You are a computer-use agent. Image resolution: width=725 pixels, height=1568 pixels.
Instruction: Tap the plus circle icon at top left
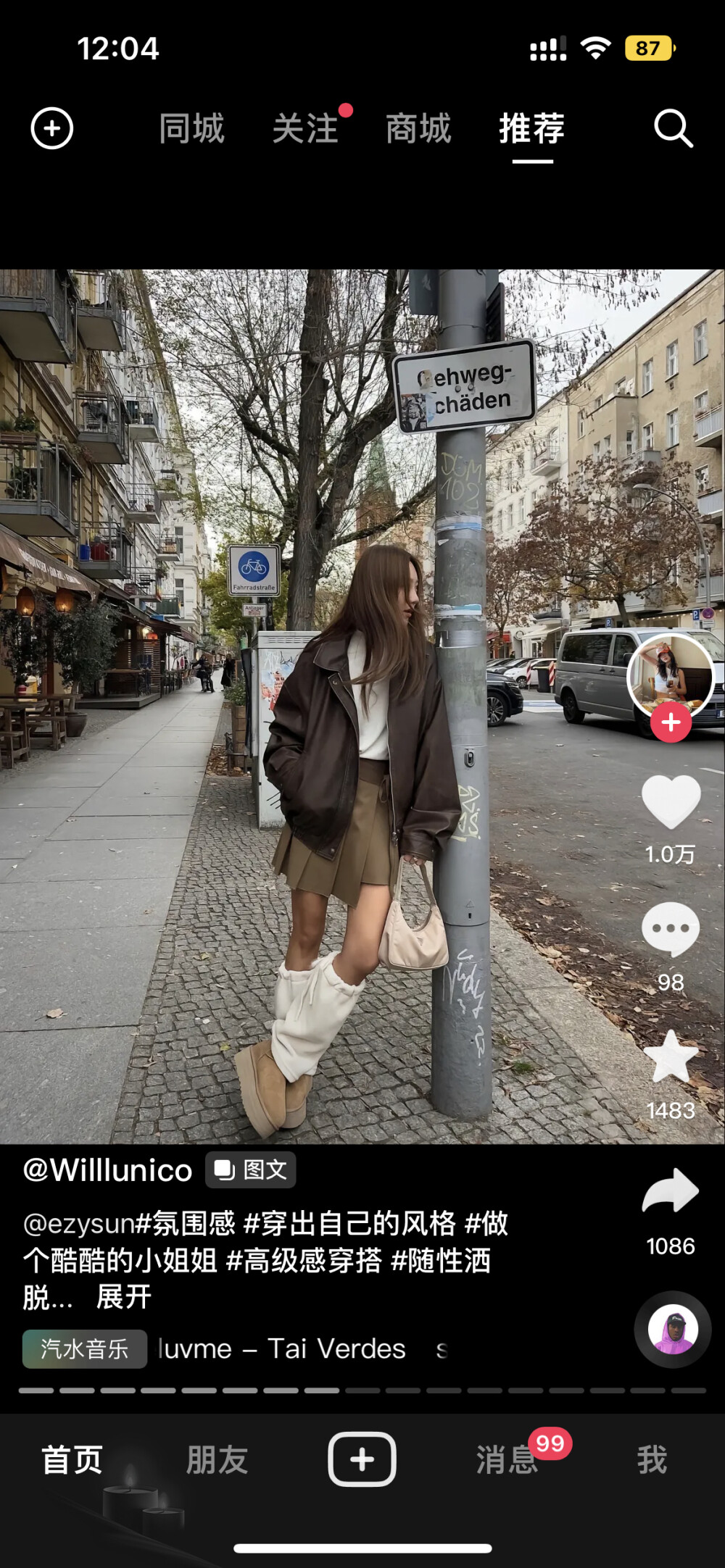point(52,129)
